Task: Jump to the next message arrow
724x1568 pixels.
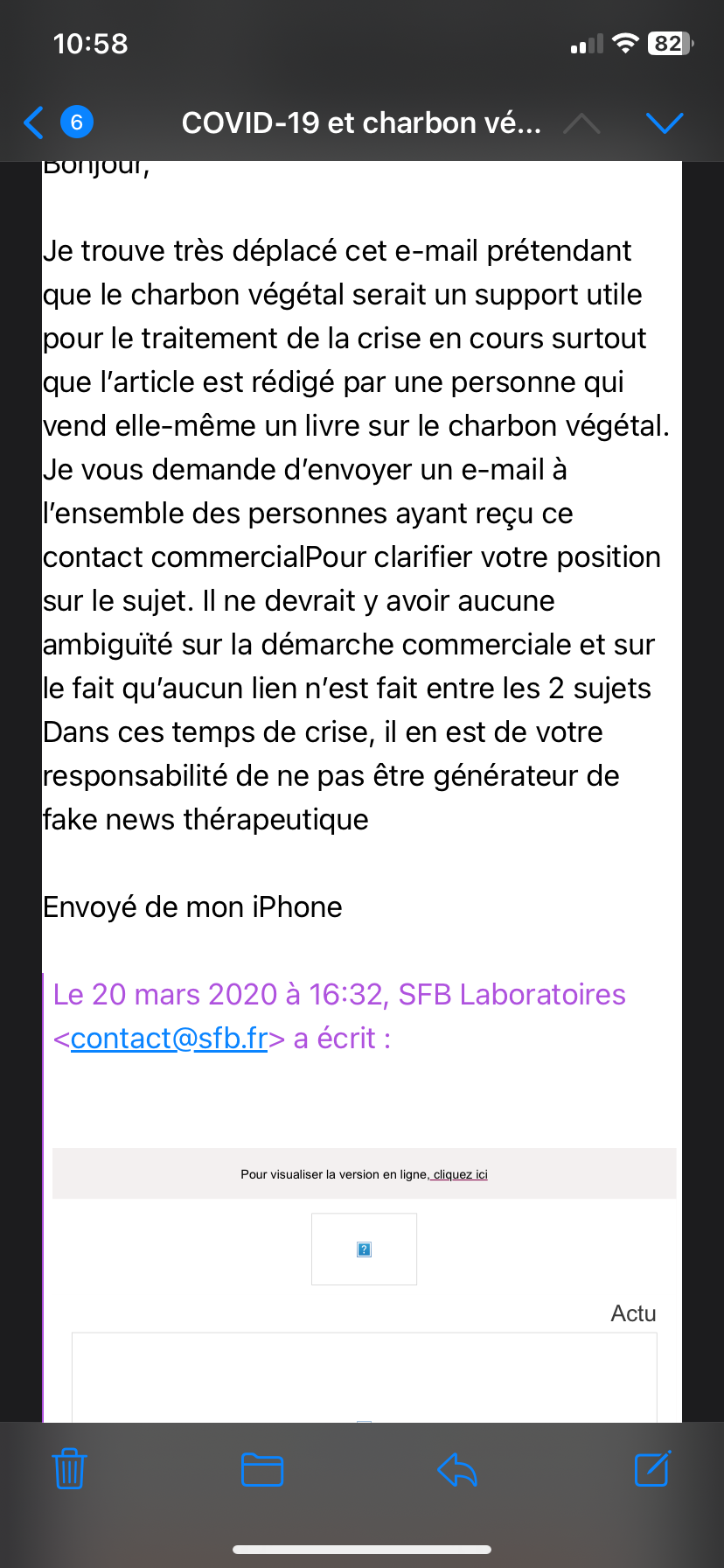Action: coord(664,123)
